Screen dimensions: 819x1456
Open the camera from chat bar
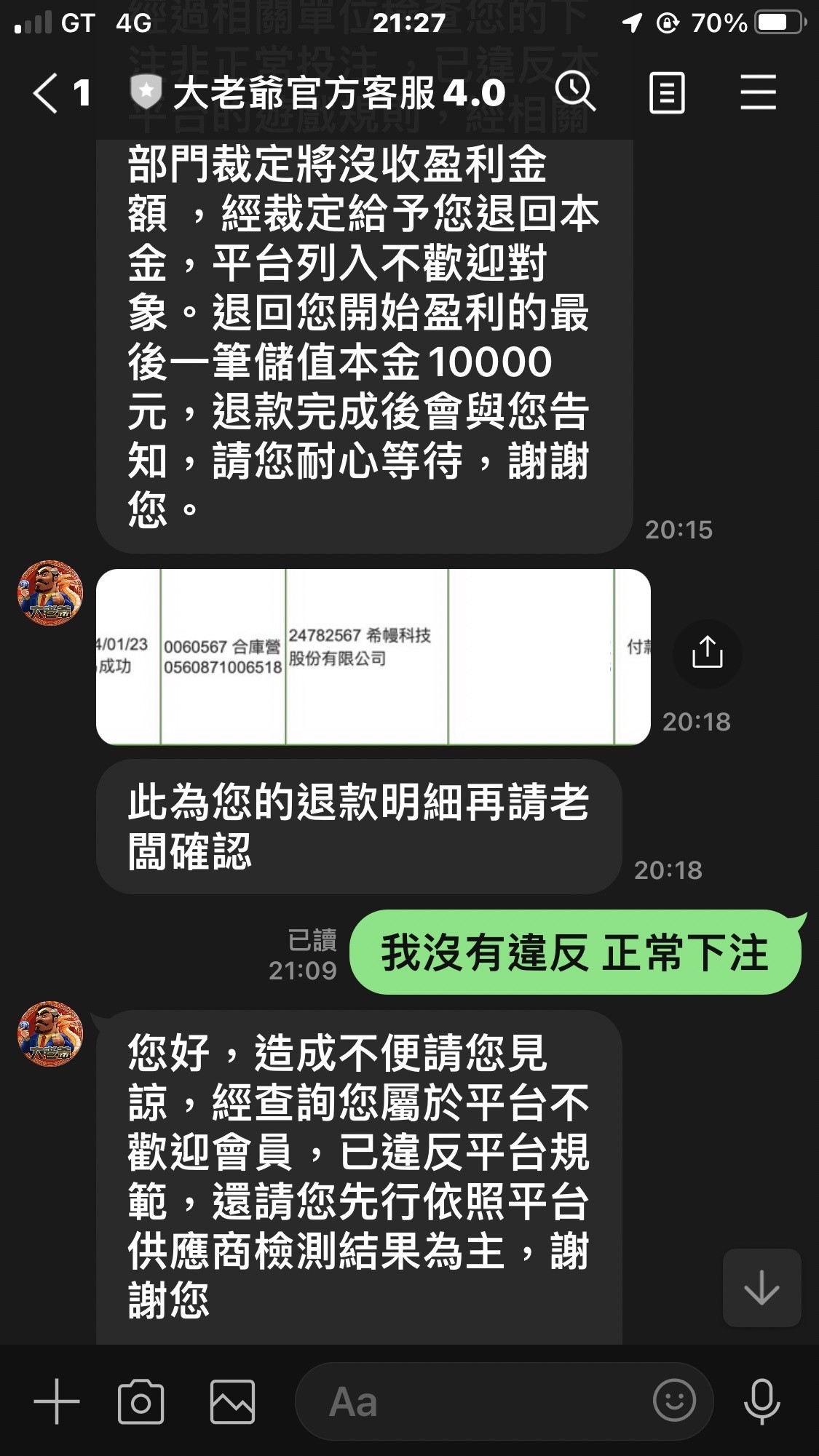pyautogui.click(x=141, y=1401)
